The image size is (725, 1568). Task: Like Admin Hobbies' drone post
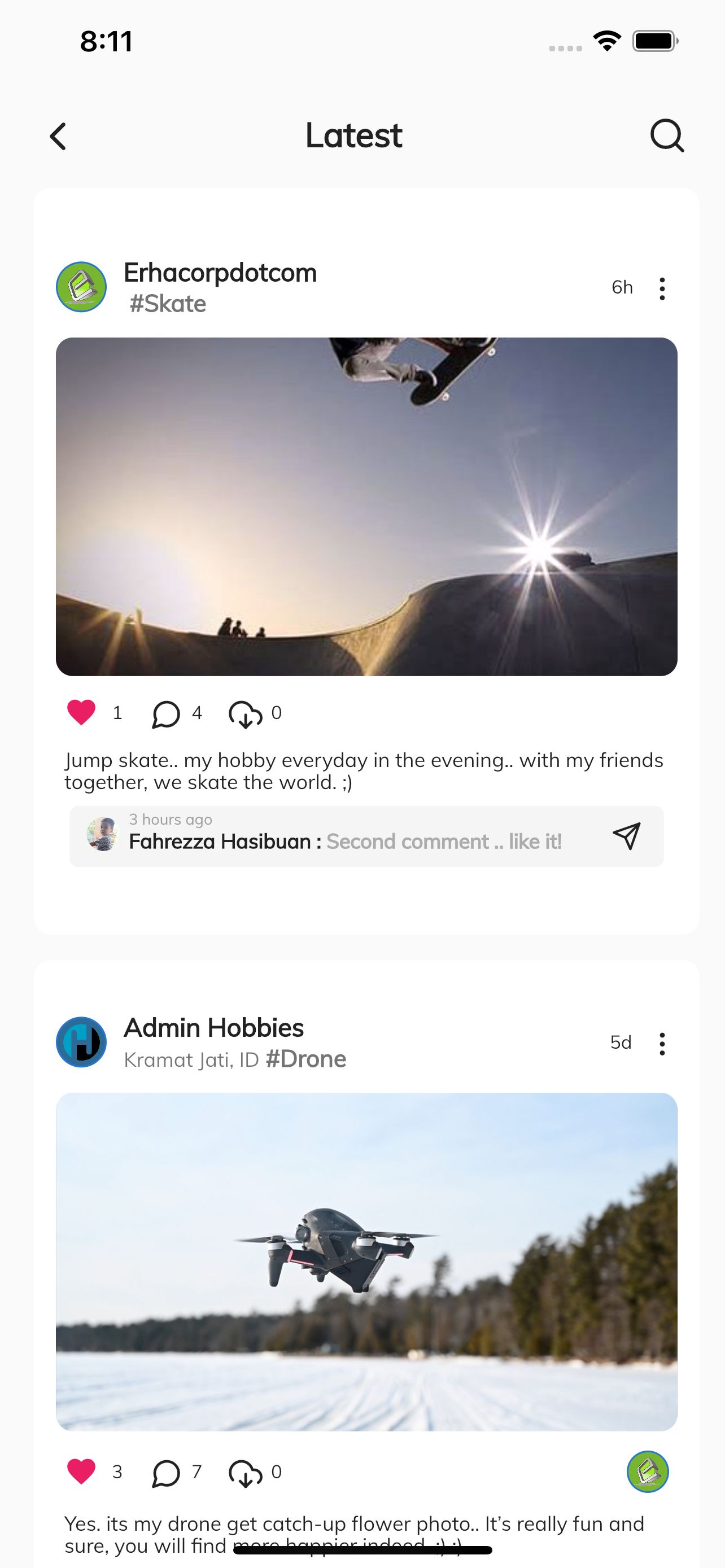[81, 1472]
